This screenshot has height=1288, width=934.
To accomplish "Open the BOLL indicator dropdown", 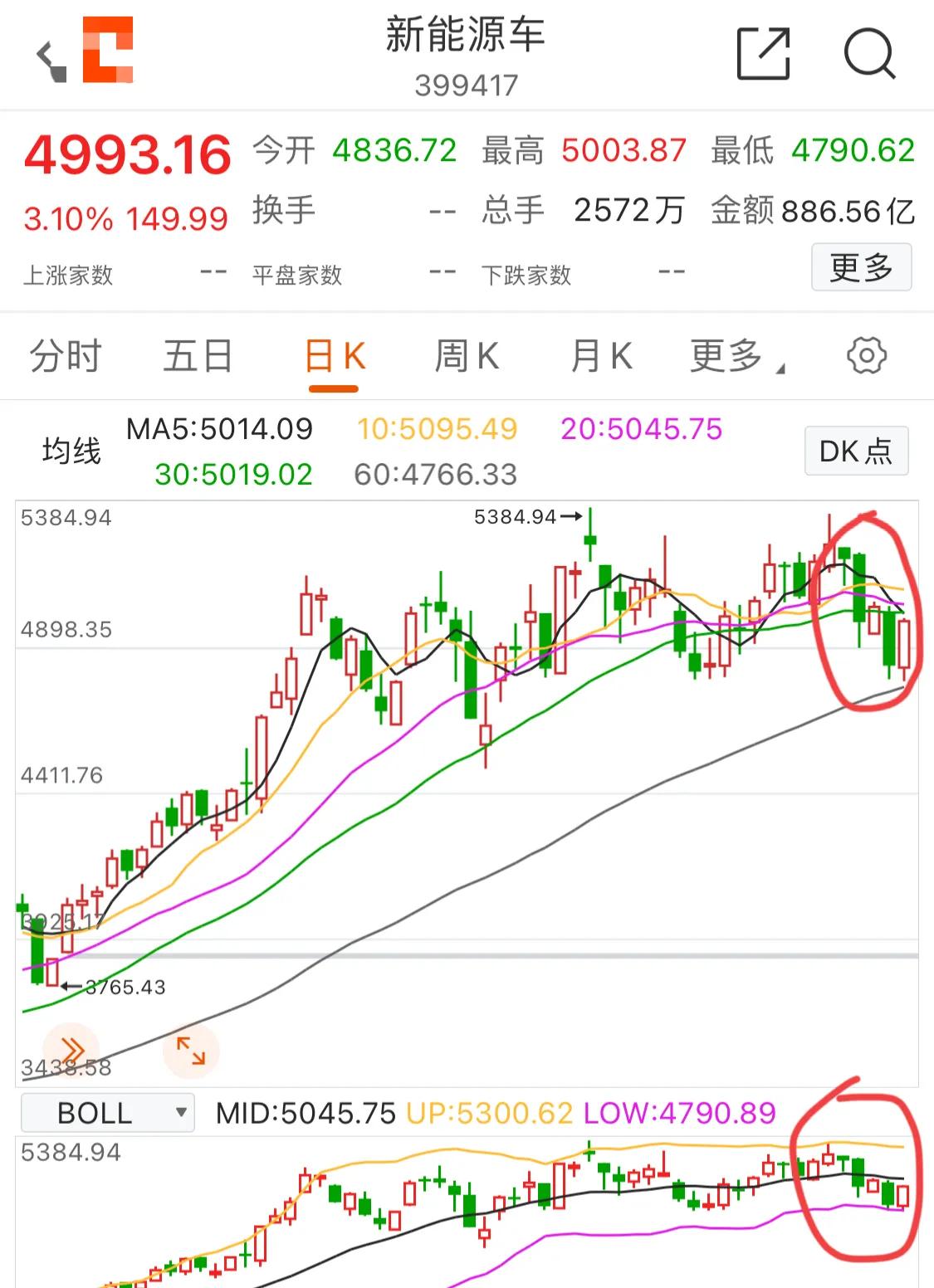I will [x=106, y=1112].
